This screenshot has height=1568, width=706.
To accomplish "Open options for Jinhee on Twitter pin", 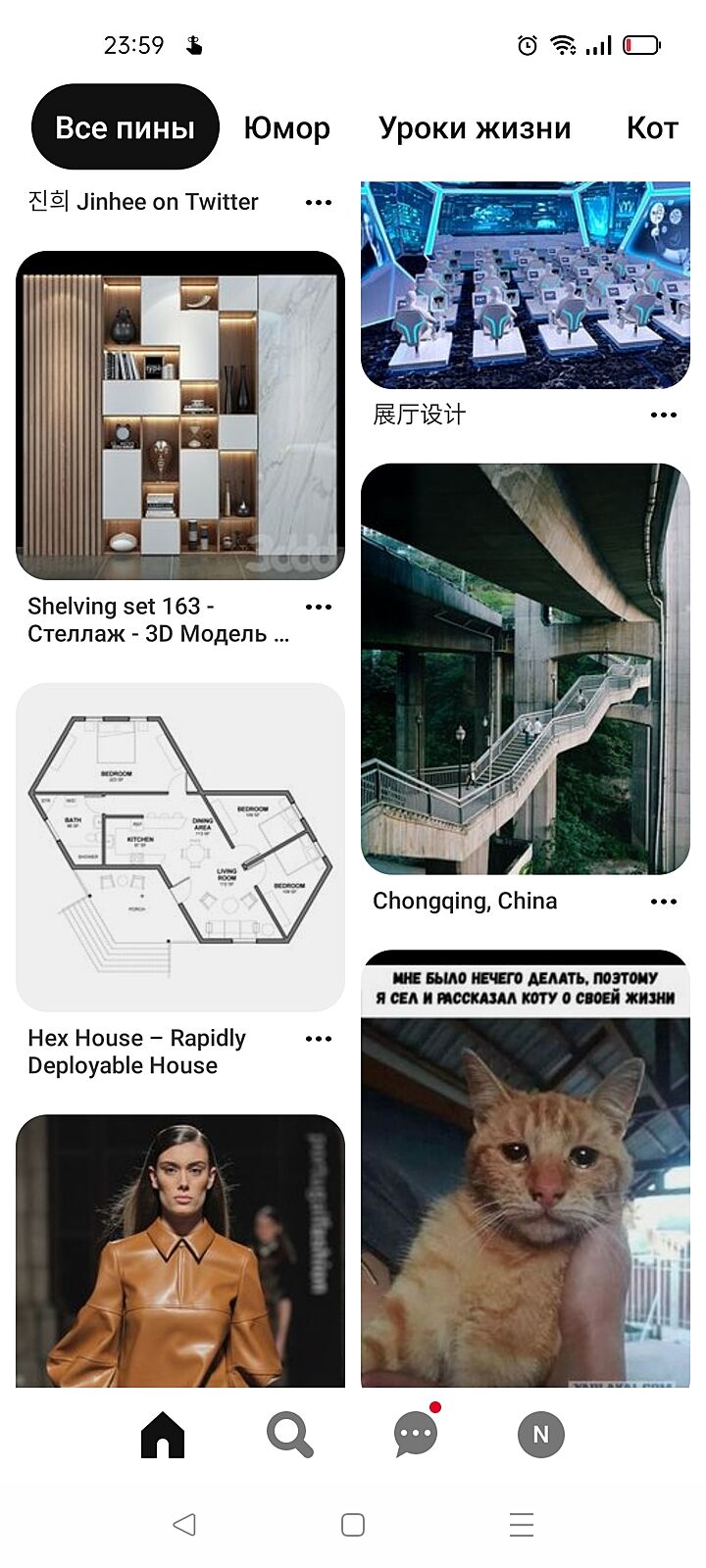I will (x=319, y=202).
